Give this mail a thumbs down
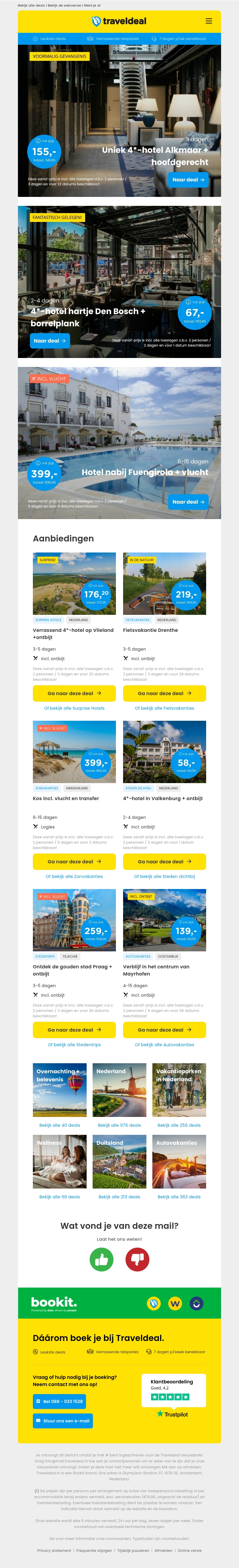 [137, 1242]
